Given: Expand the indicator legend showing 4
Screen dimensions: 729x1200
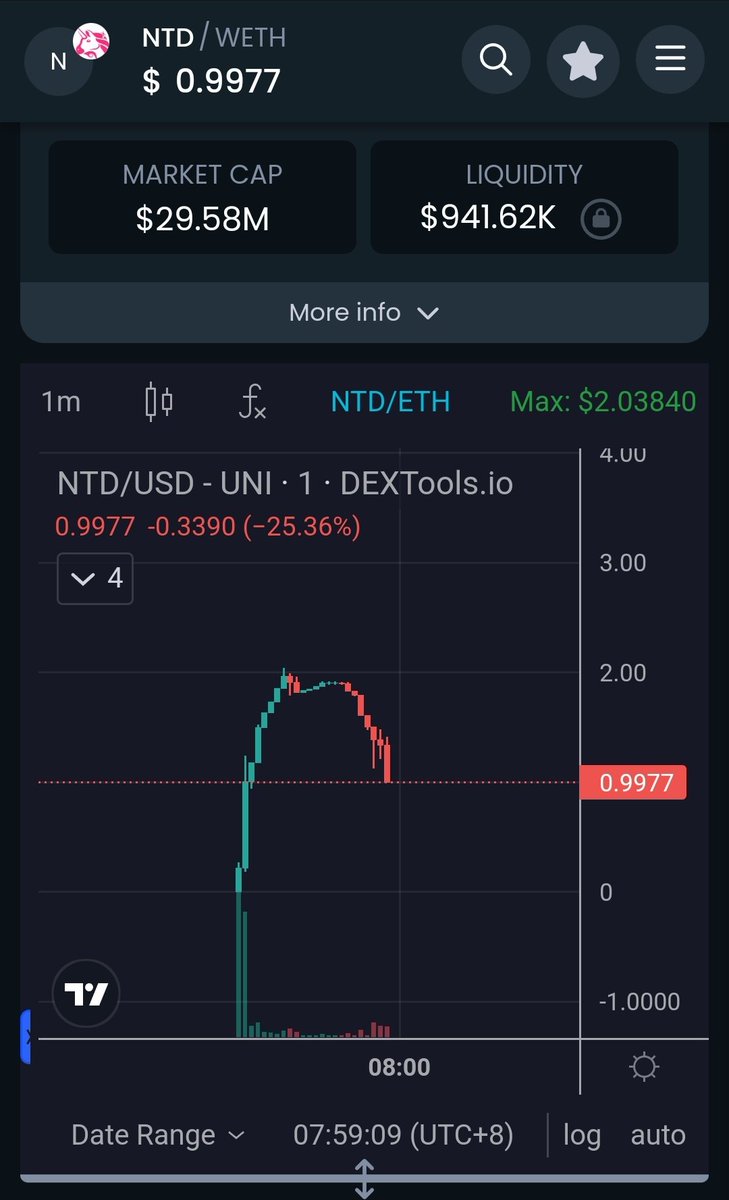Looking at the screenshot, I should [x=95, y=578].
